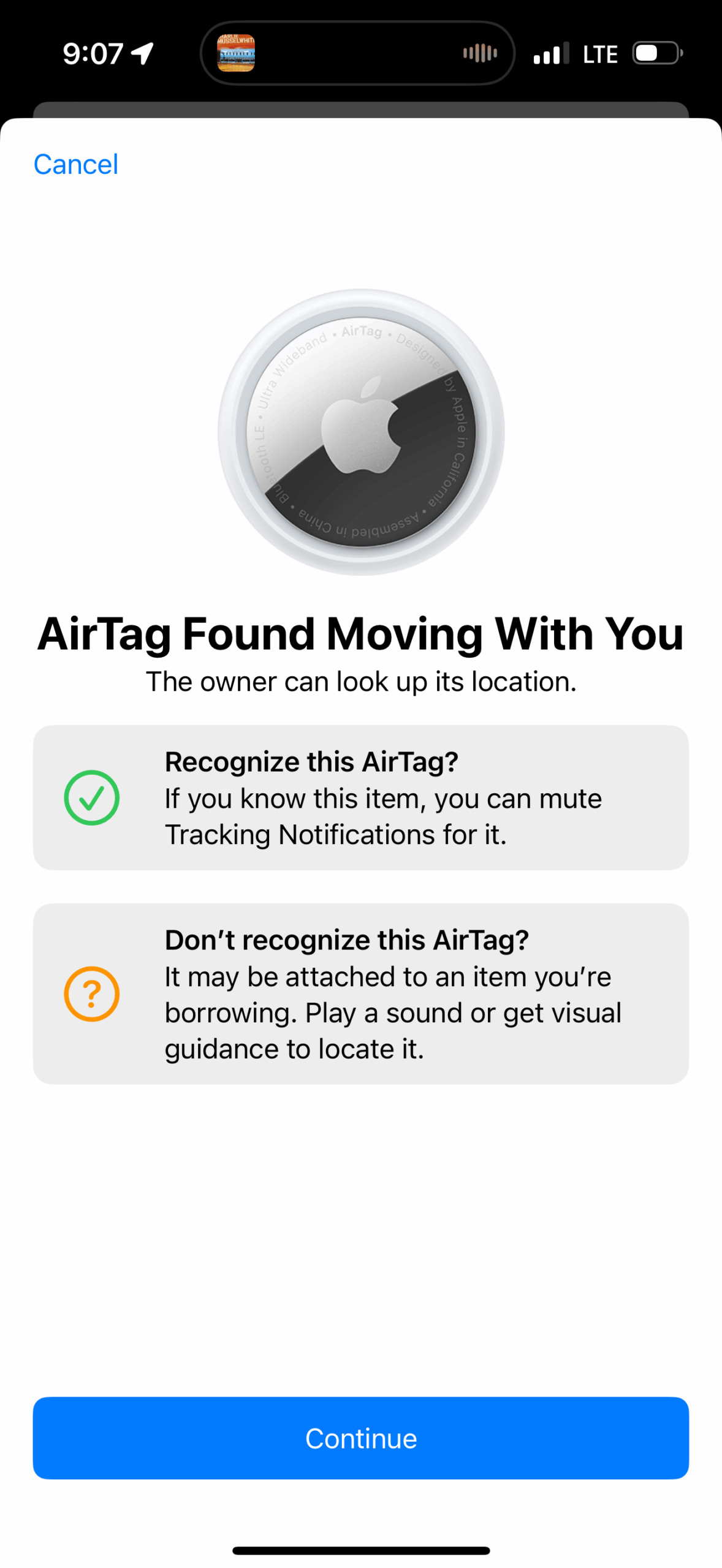Cancel the AirTag alert sheet
722x1568 pixels.
pyautogui.click(x=75, y=164)
